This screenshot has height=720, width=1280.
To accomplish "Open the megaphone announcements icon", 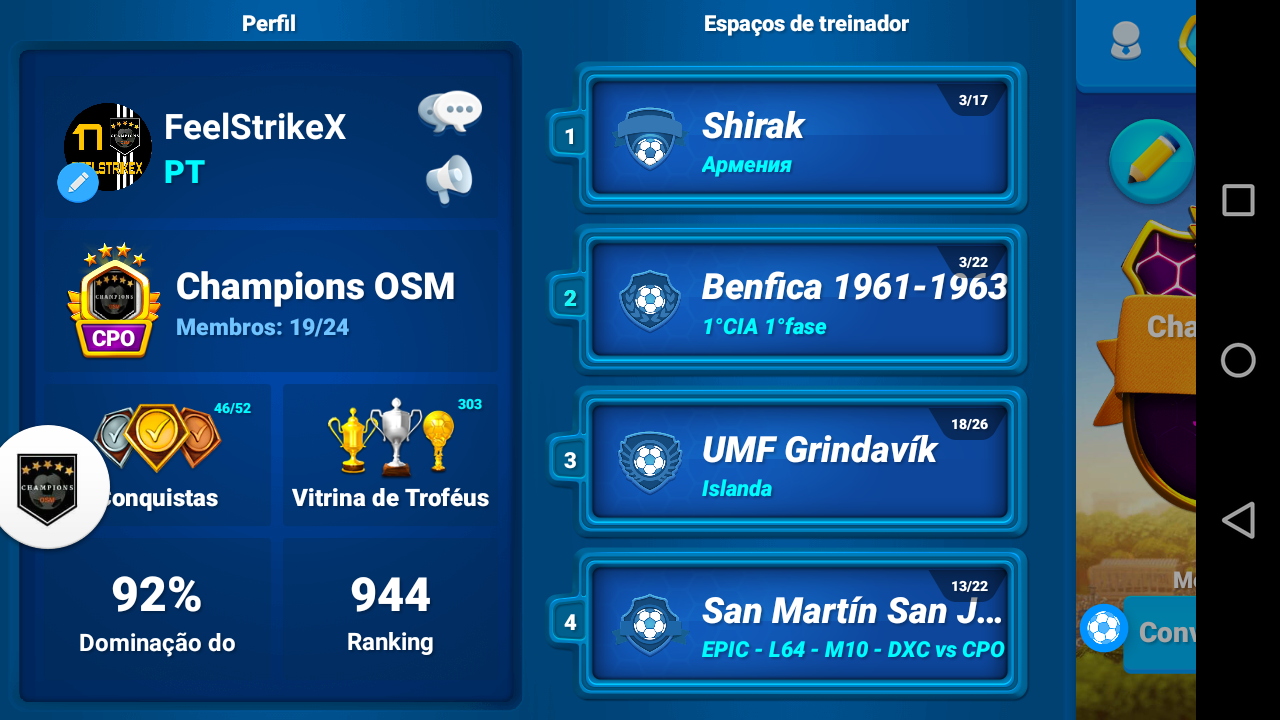I will 449,179.
